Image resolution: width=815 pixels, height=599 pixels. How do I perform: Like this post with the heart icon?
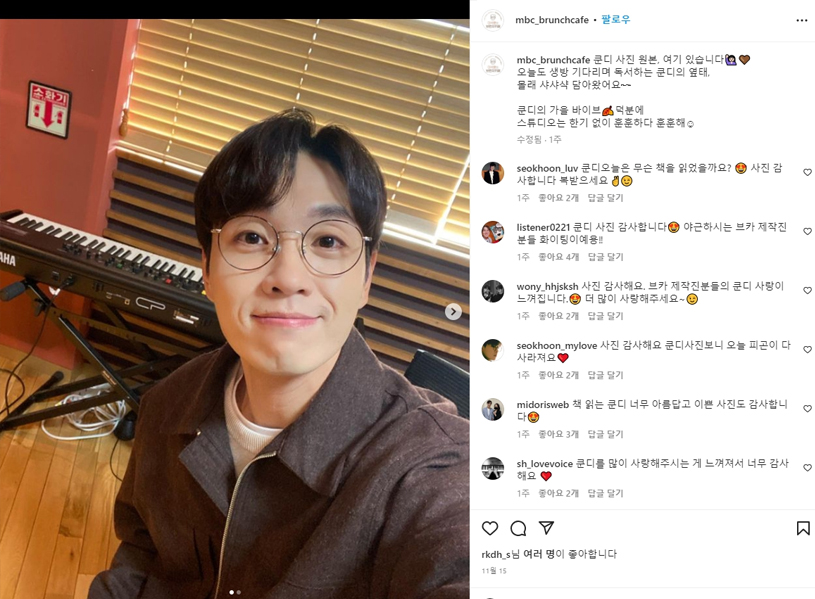(490, 528)
